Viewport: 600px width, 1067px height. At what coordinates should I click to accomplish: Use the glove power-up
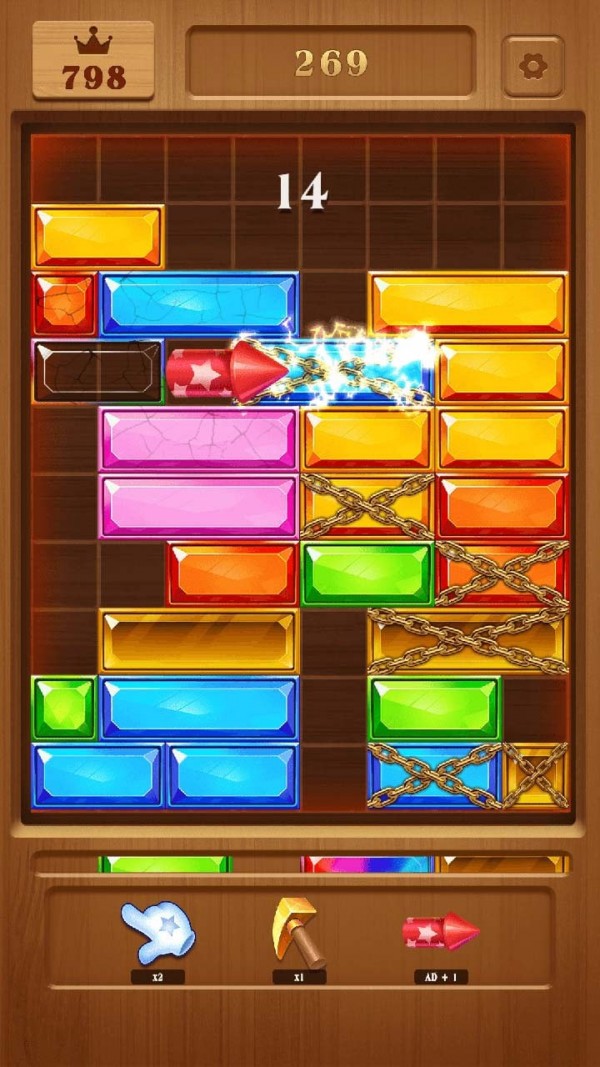pyautogui.click(x=158, y=933)
